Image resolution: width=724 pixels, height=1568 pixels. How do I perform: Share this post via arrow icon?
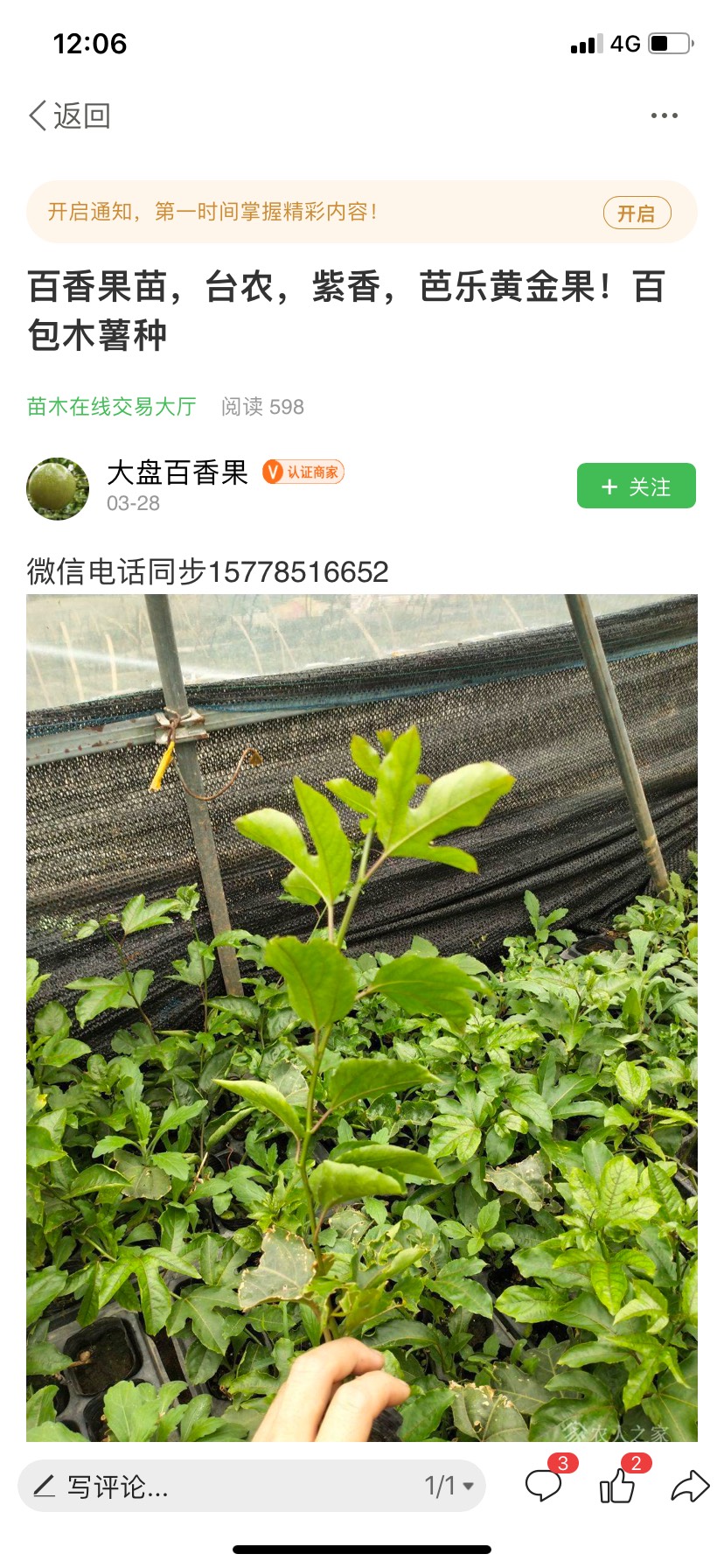[690, 1486]
